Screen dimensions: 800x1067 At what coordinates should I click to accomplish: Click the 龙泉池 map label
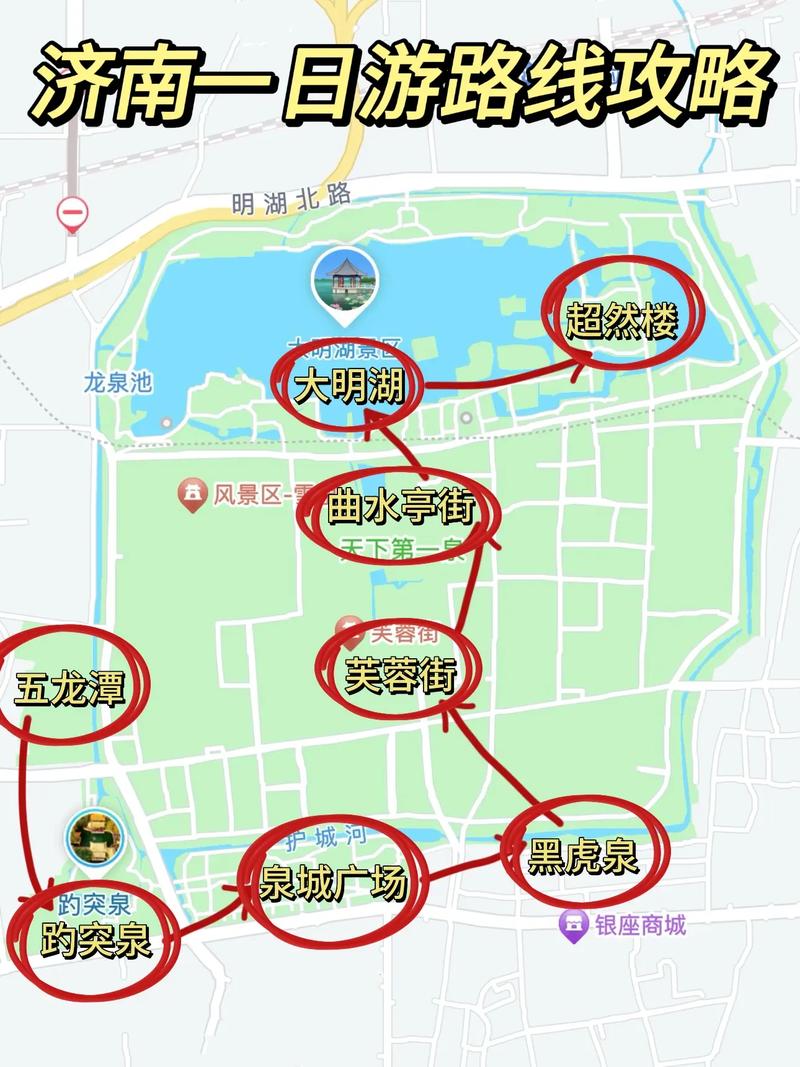click(116, 383)
